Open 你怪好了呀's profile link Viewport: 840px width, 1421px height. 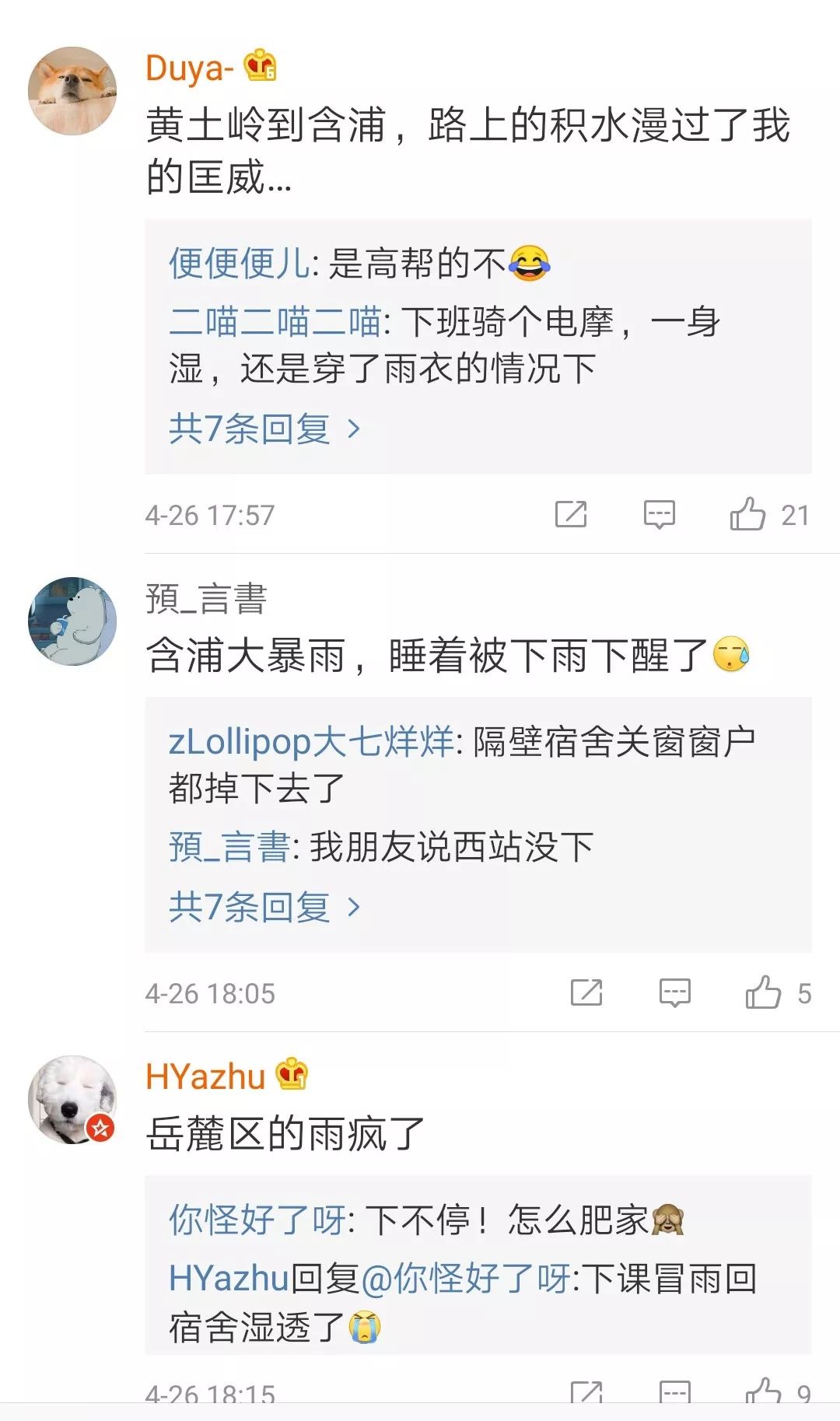coord(257,1220)
